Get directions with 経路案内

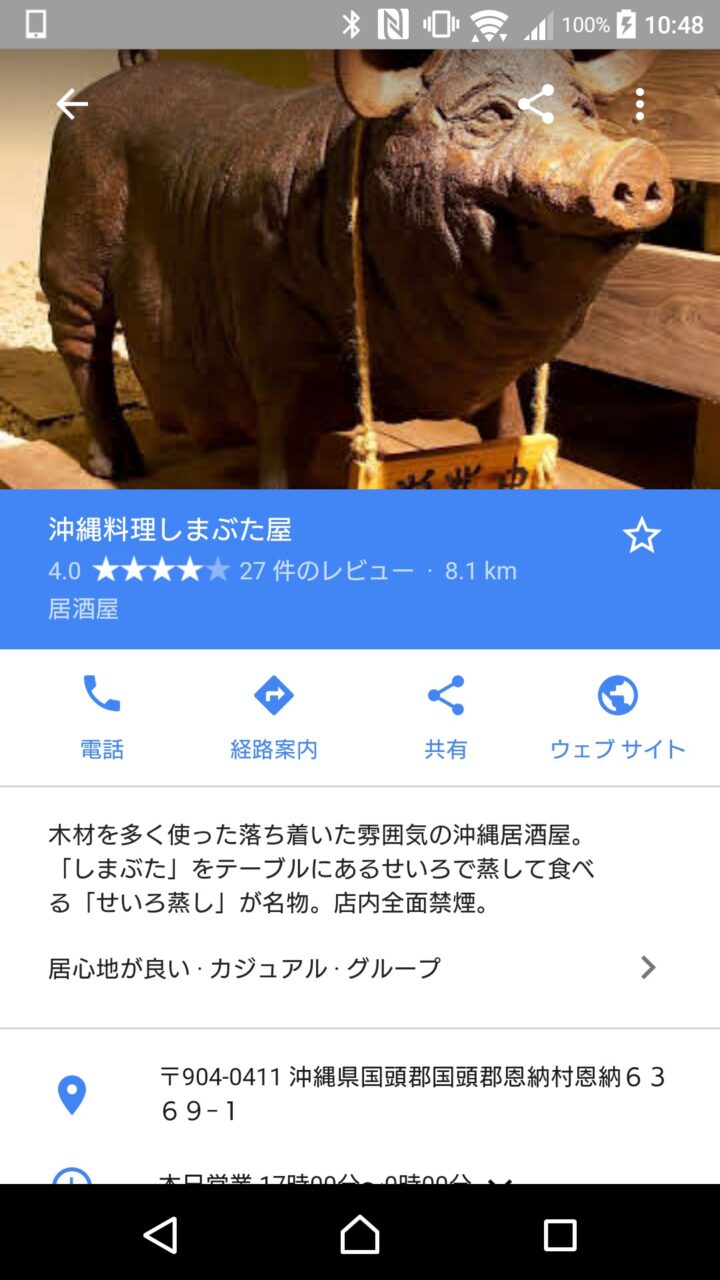click(x=273, y=716)
